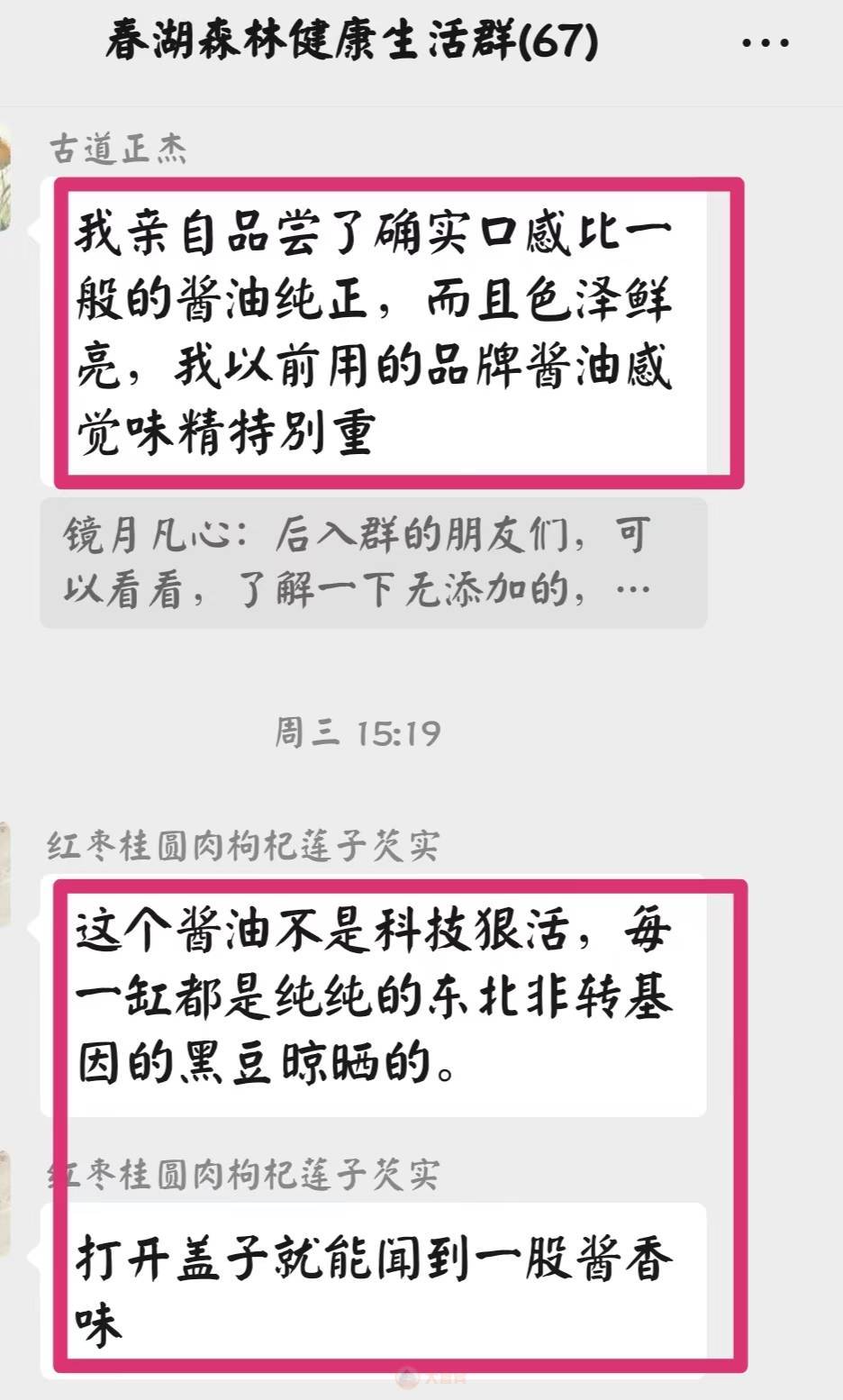Open the group chat's three-dot menu

pos(766,42)
